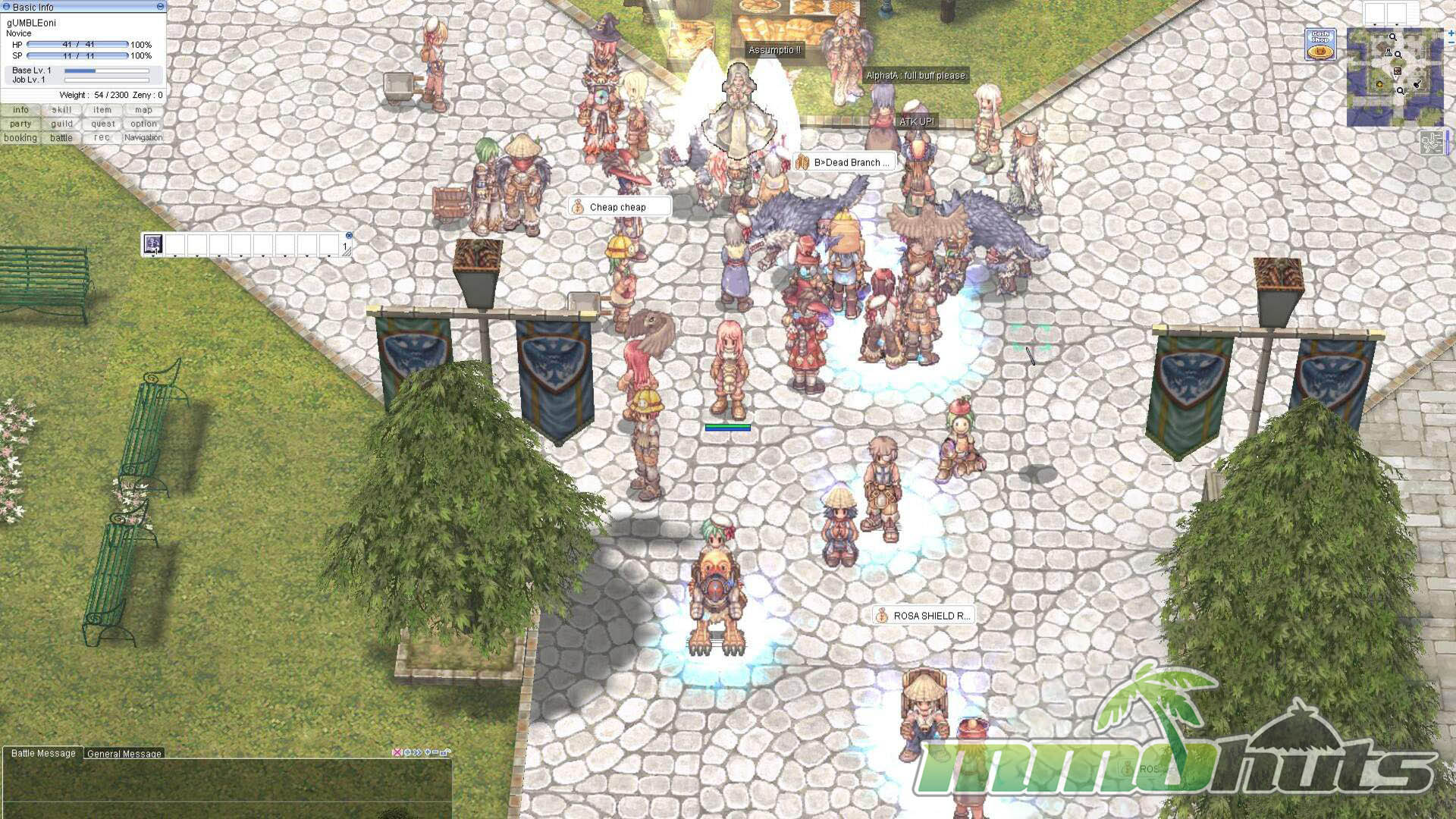
Task: Open the skill menu
Action: pos(61,110)
